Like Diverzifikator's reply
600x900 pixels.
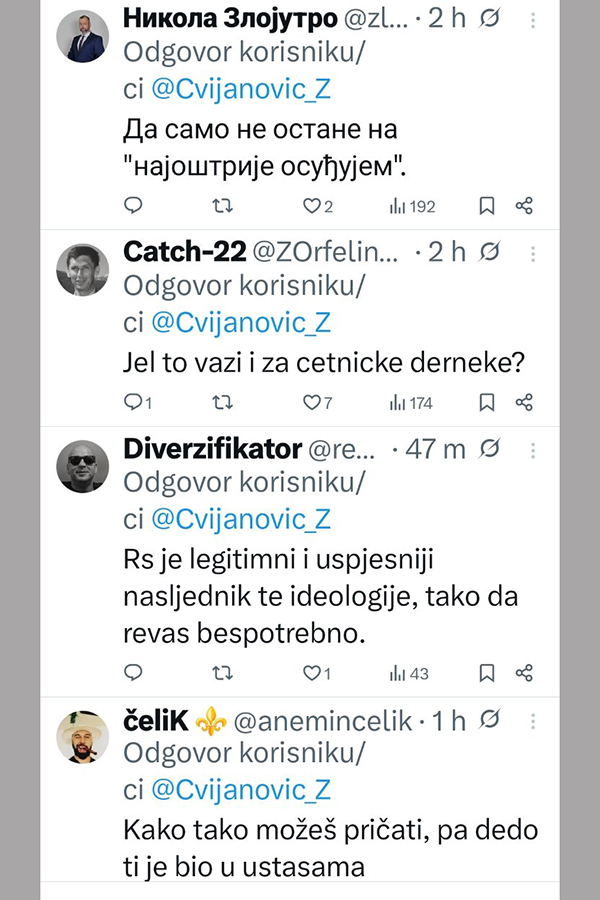(310, 673)
